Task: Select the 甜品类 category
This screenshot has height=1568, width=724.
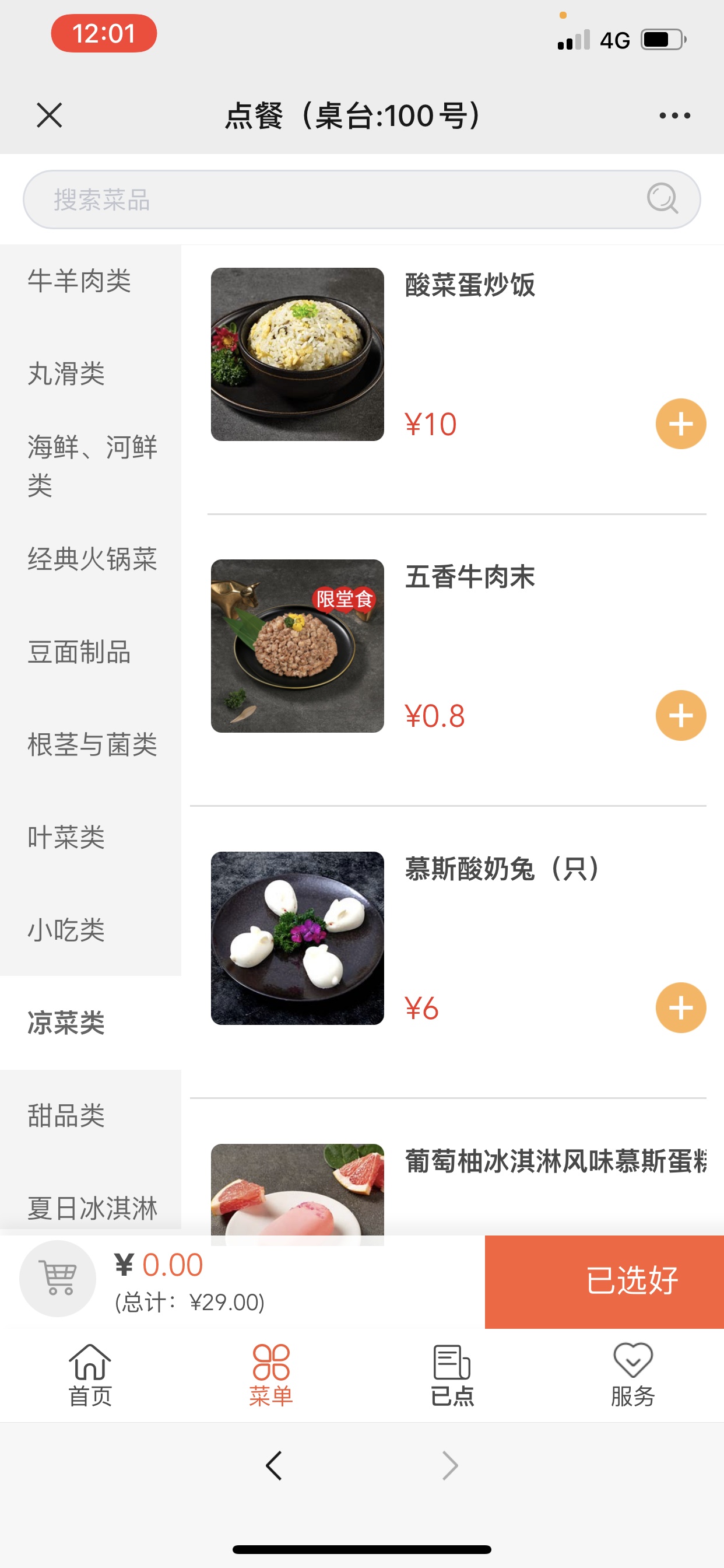Action: (x=66, y=1115)
